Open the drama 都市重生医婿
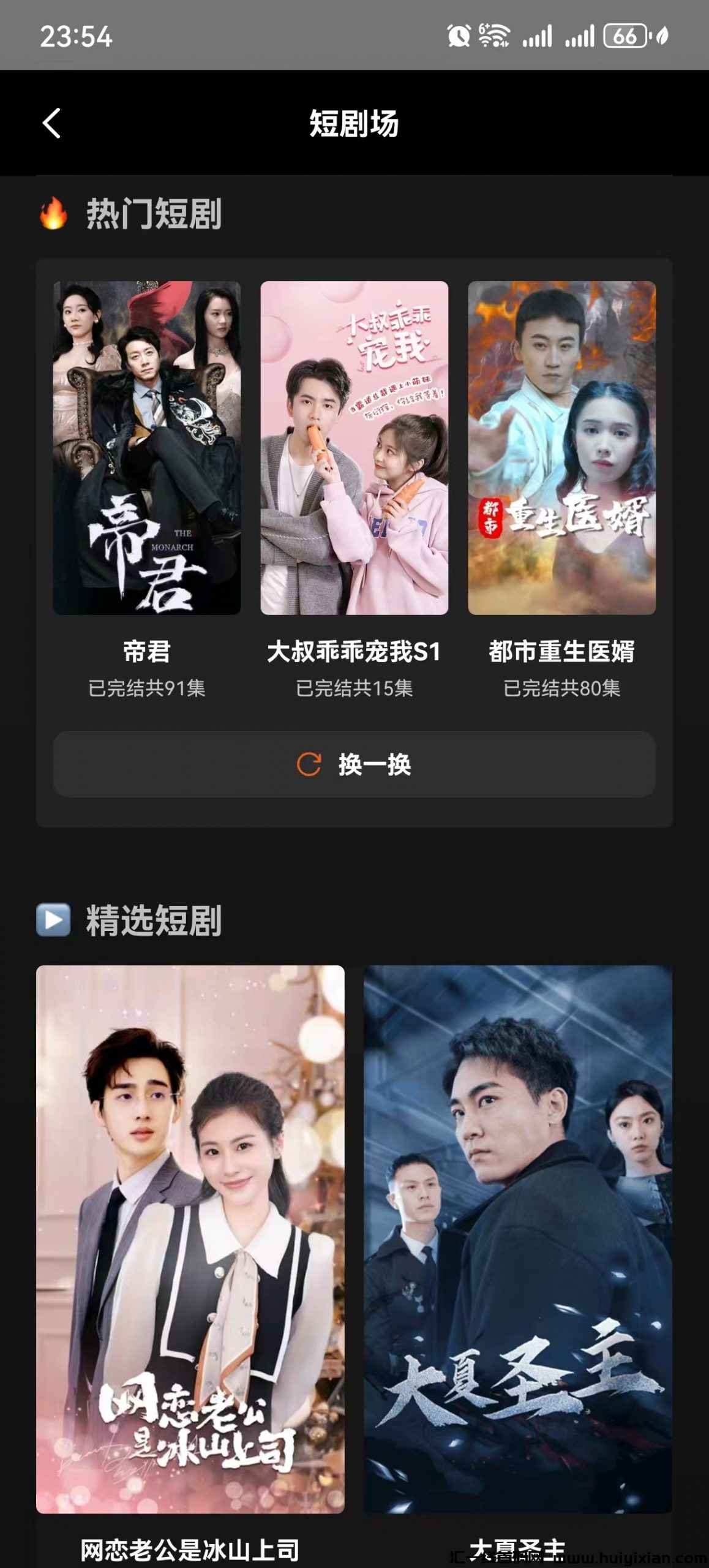The image size is (709, 1568). [561, 448]
